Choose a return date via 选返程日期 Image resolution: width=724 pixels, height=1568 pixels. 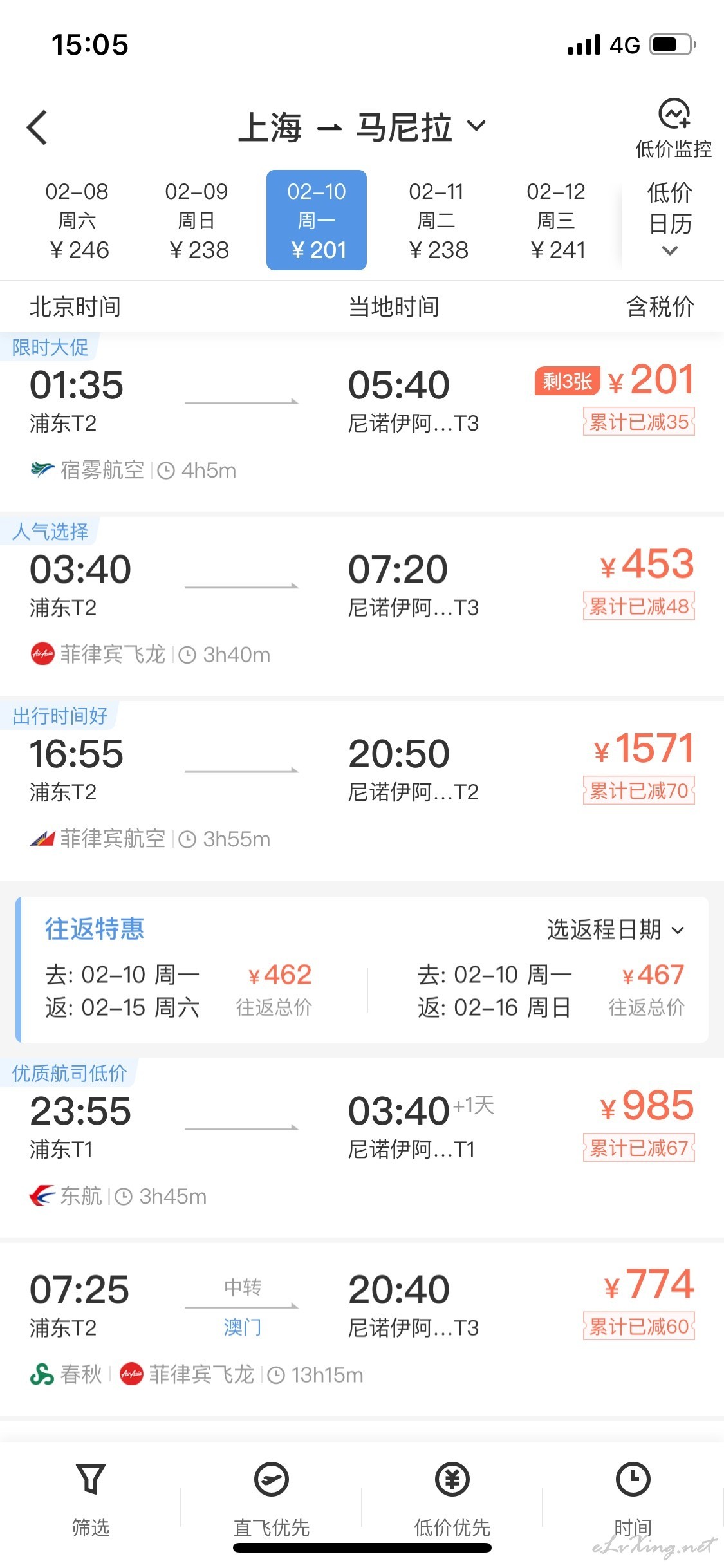615,929
